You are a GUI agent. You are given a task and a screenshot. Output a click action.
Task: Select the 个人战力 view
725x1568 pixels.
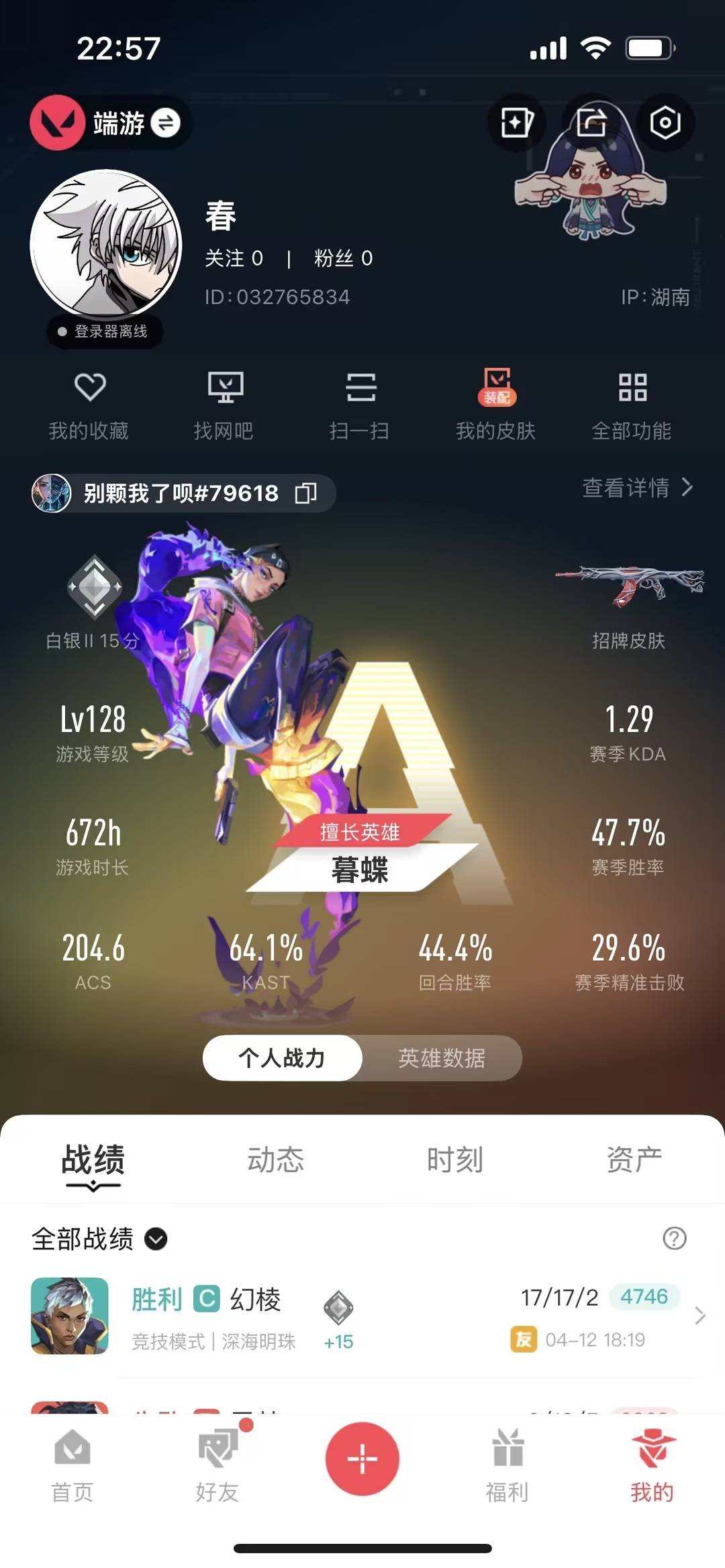tap(282, 1057)
